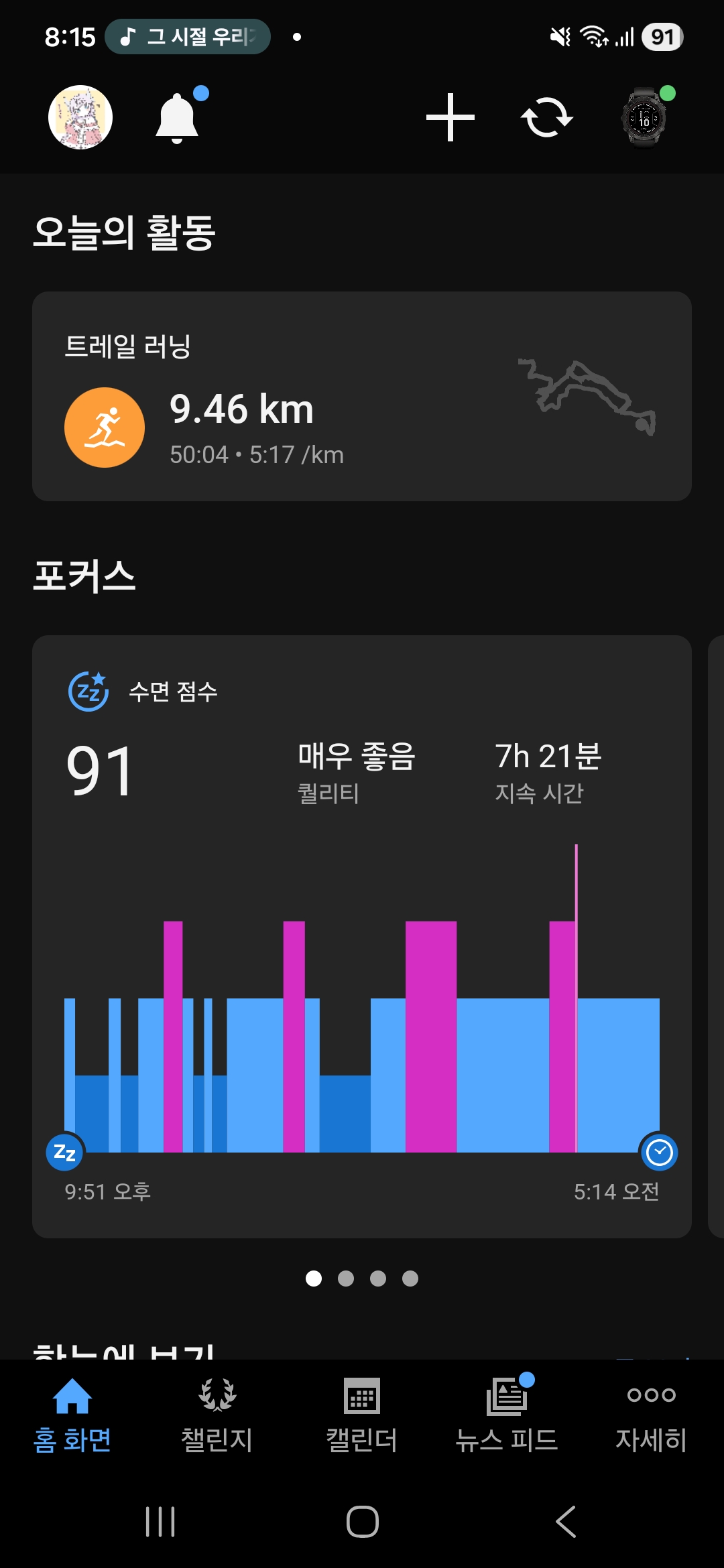
Task: Switch to the 챌린지 tab
Action: click(217, 1415)
